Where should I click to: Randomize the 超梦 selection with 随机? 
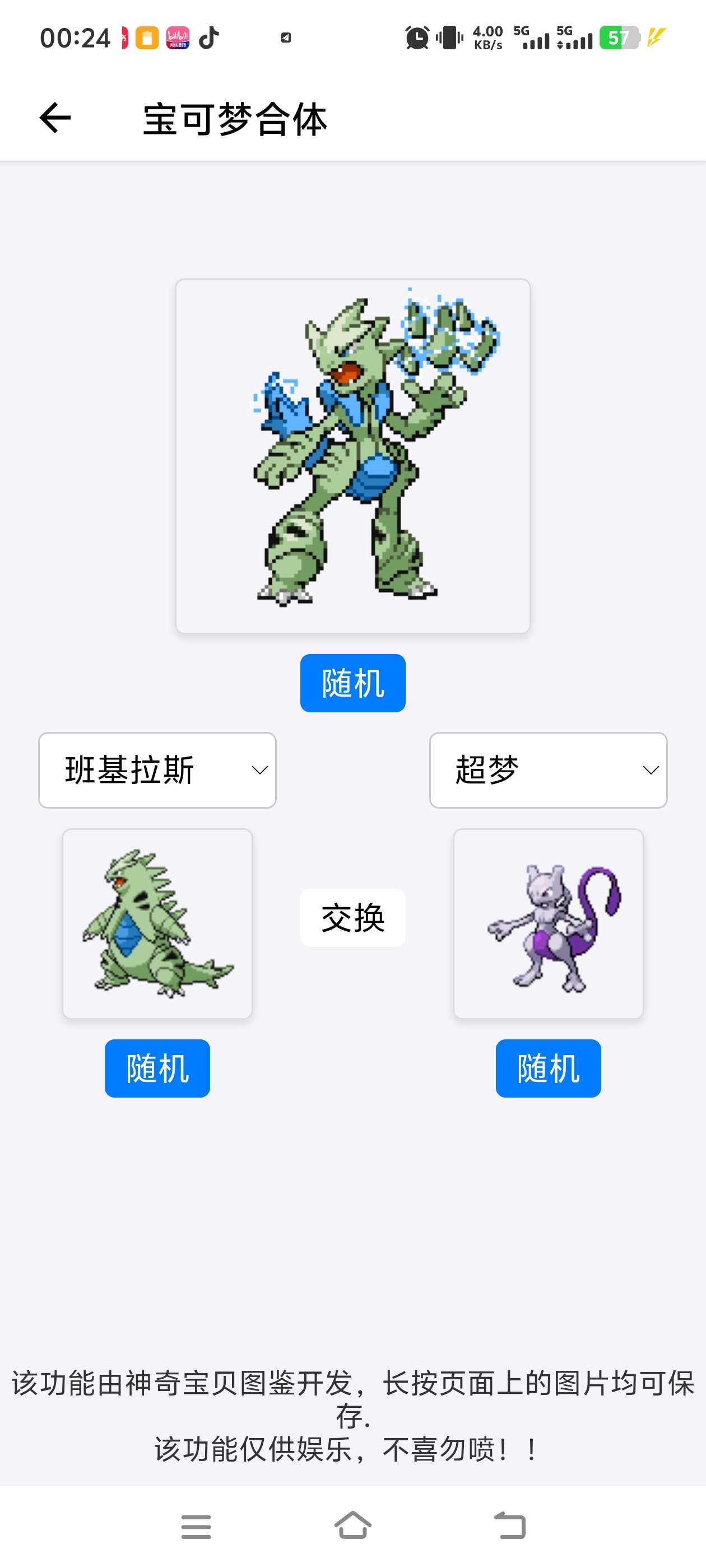(x=547, y=1068)
